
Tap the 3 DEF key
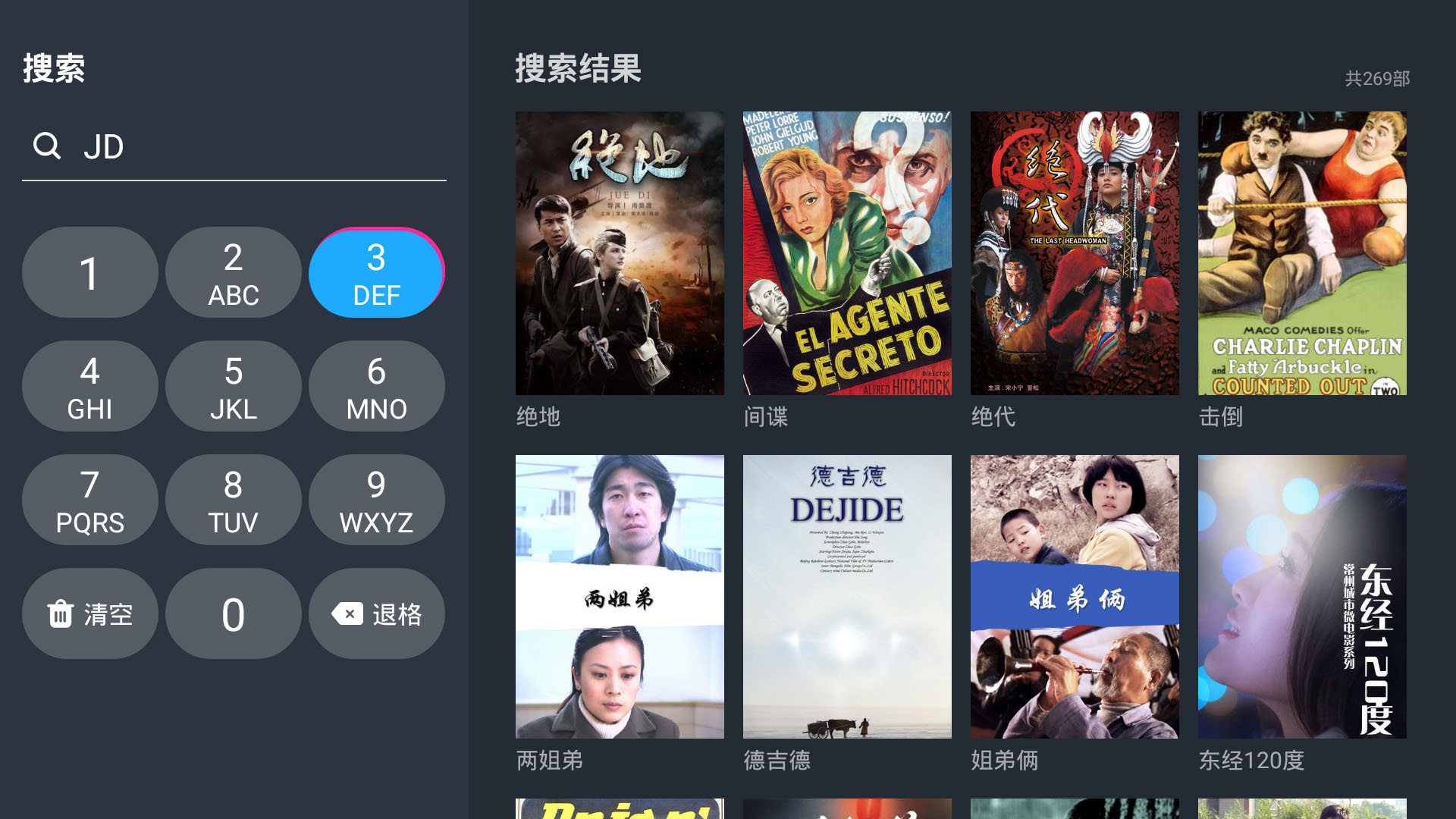(376, 273)
